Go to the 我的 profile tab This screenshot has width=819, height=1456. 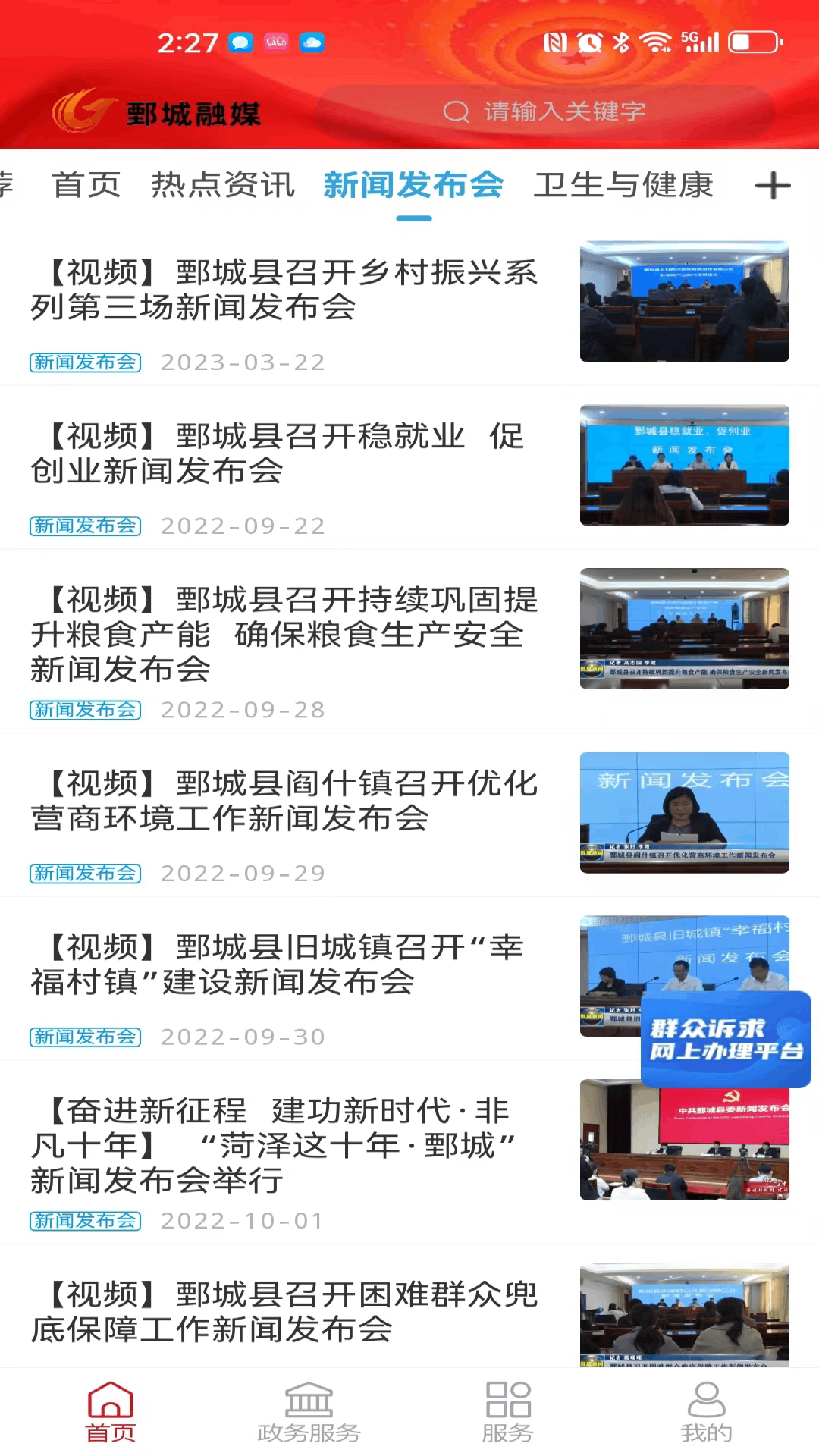click(x=706, y=1412)
